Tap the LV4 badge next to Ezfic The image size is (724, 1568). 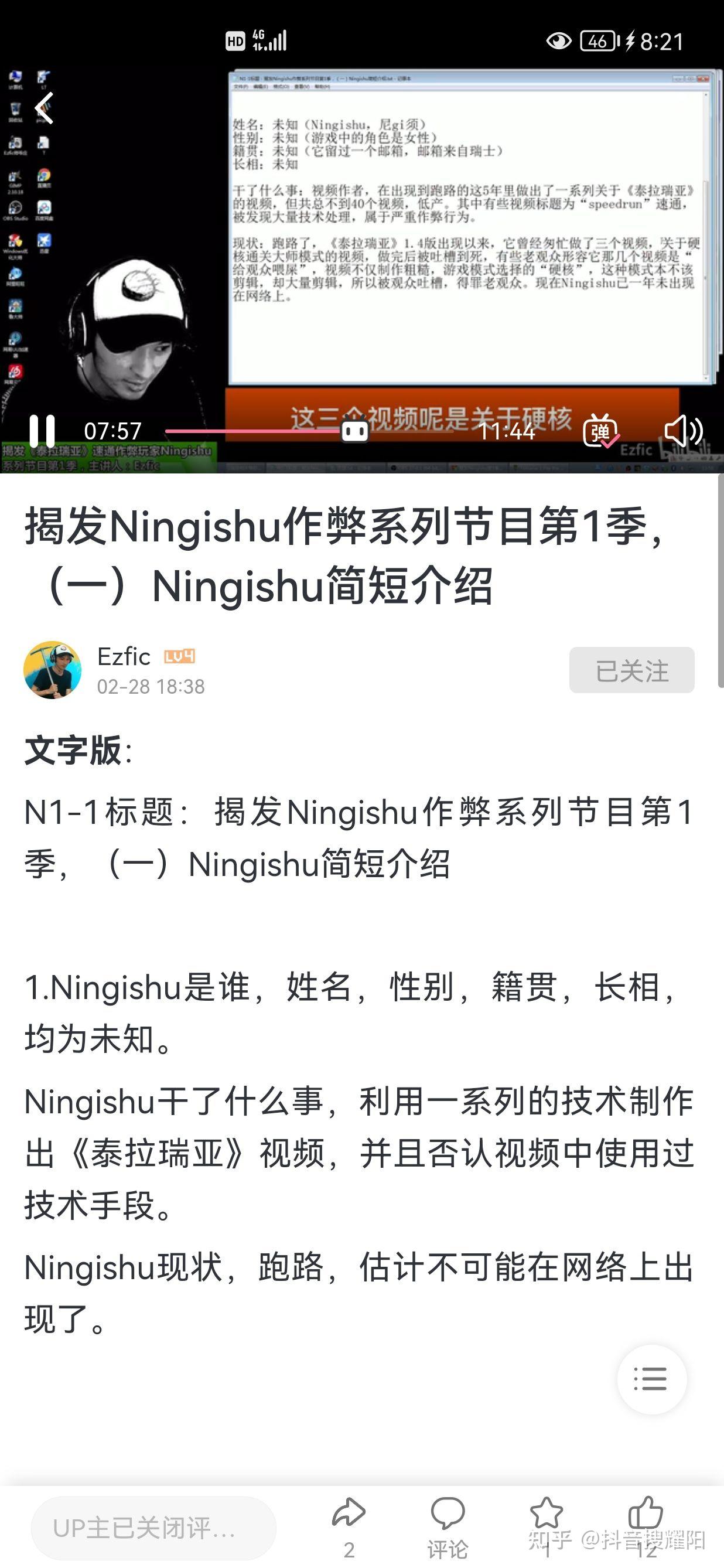(x=178, y=657)
